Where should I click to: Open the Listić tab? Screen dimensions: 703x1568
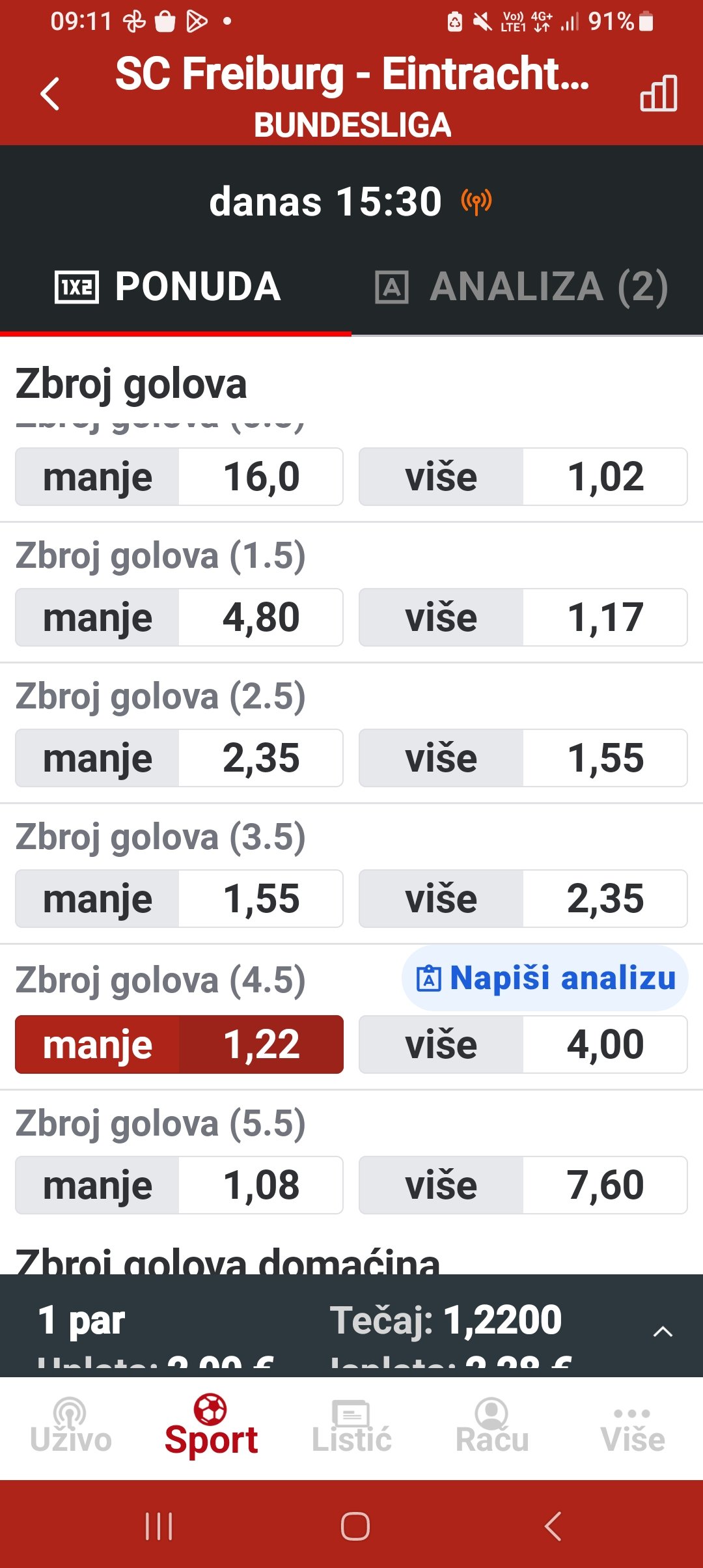351,1426
